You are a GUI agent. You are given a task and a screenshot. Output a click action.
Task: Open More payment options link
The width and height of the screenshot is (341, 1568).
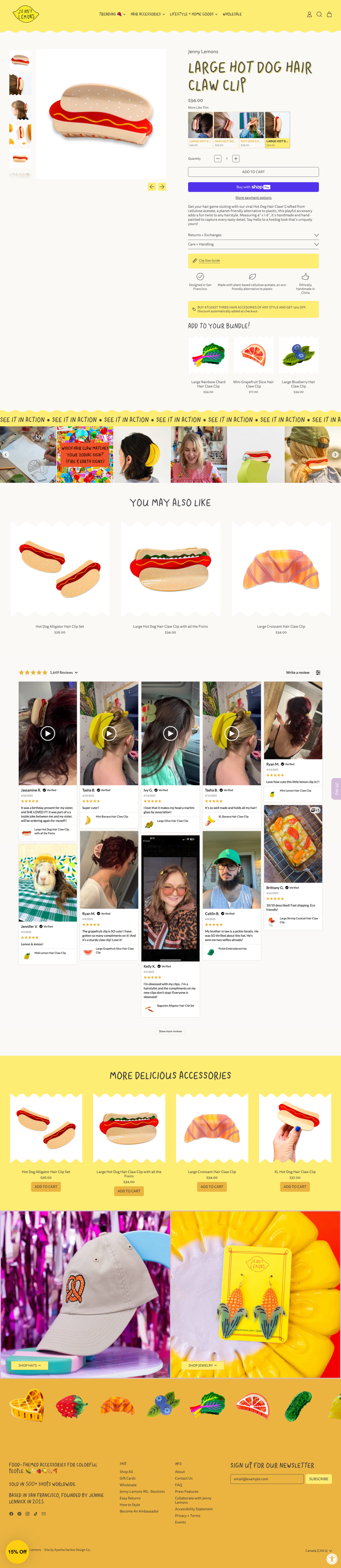pyautogui.click(x=253, y=197)
